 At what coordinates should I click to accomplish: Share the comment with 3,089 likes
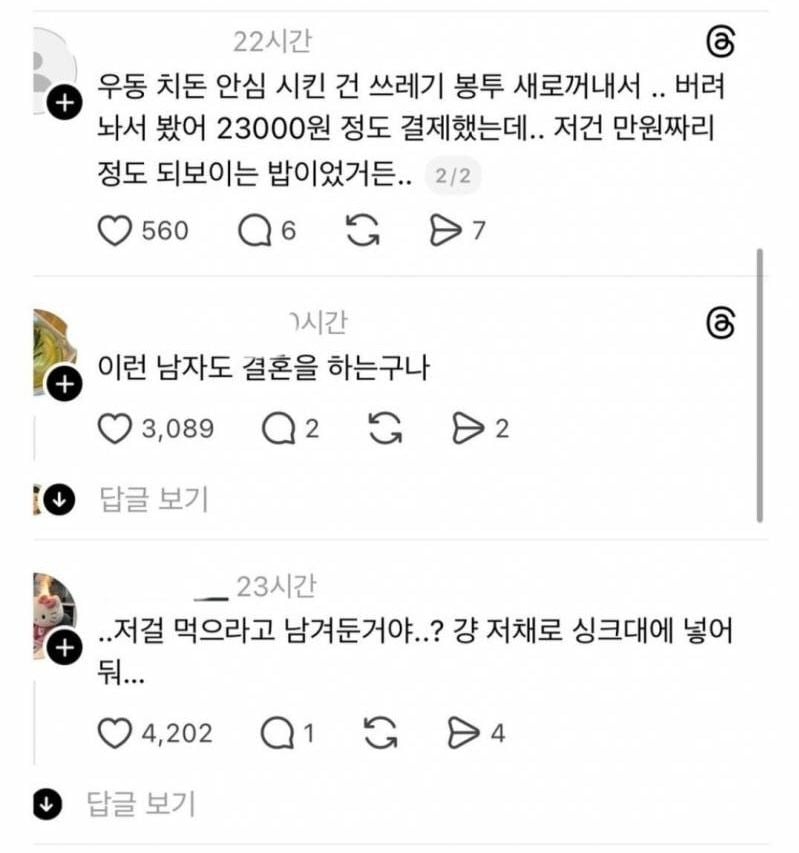point(465,429)
